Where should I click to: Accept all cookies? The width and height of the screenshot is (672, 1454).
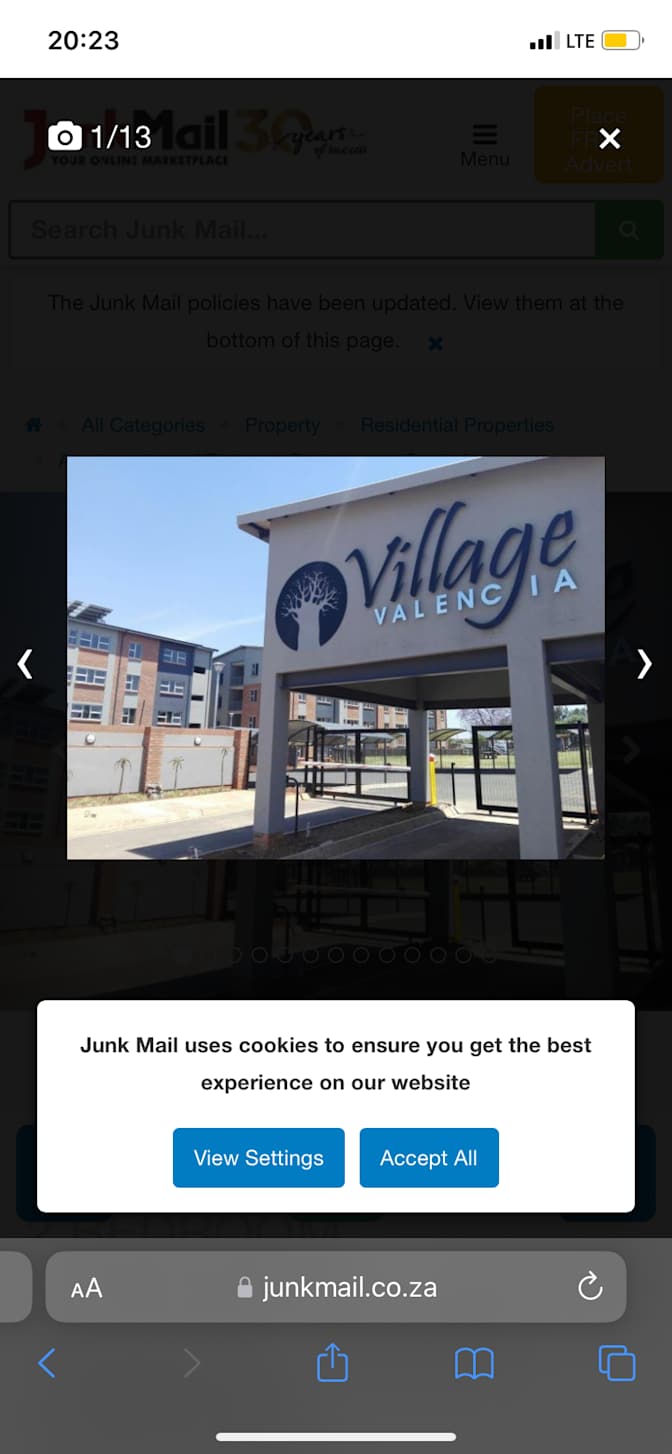point(429,1158)
